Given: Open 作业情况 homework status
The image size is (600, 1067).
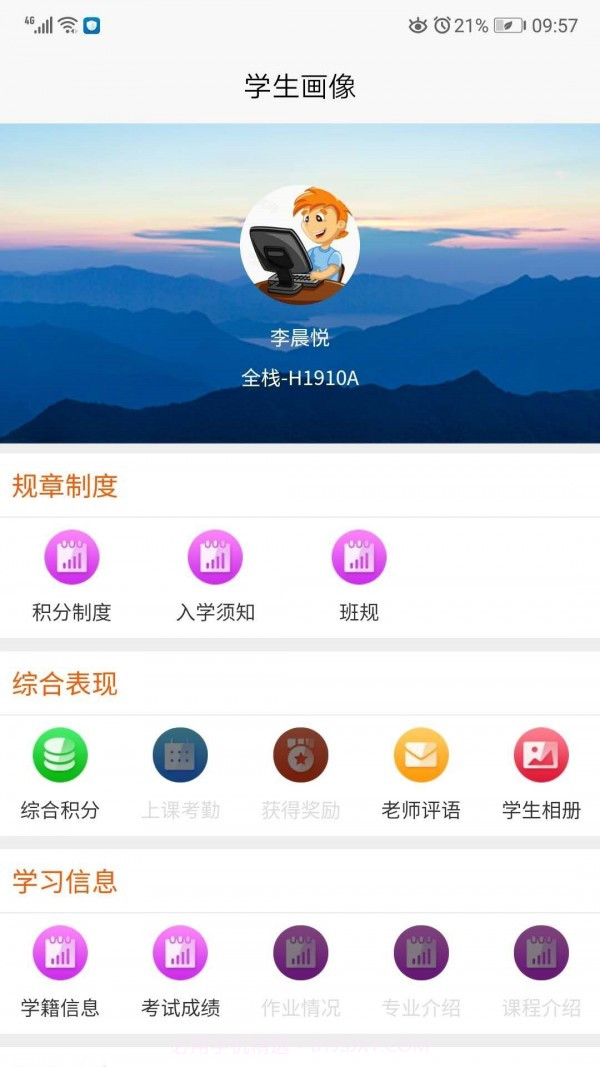Looking at the screenshot, I should [300, 953].
